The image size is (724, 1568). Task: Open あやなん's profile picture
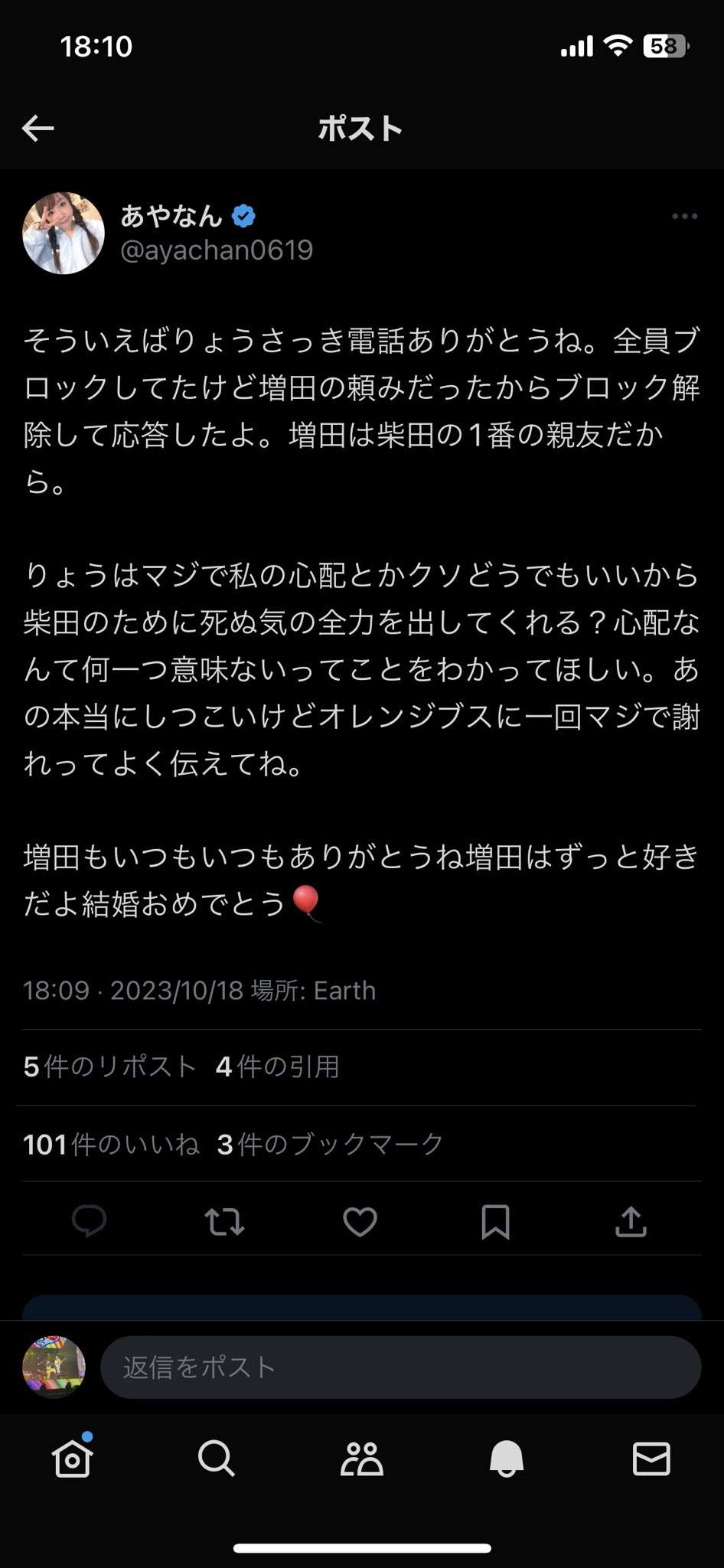point(64,233)
